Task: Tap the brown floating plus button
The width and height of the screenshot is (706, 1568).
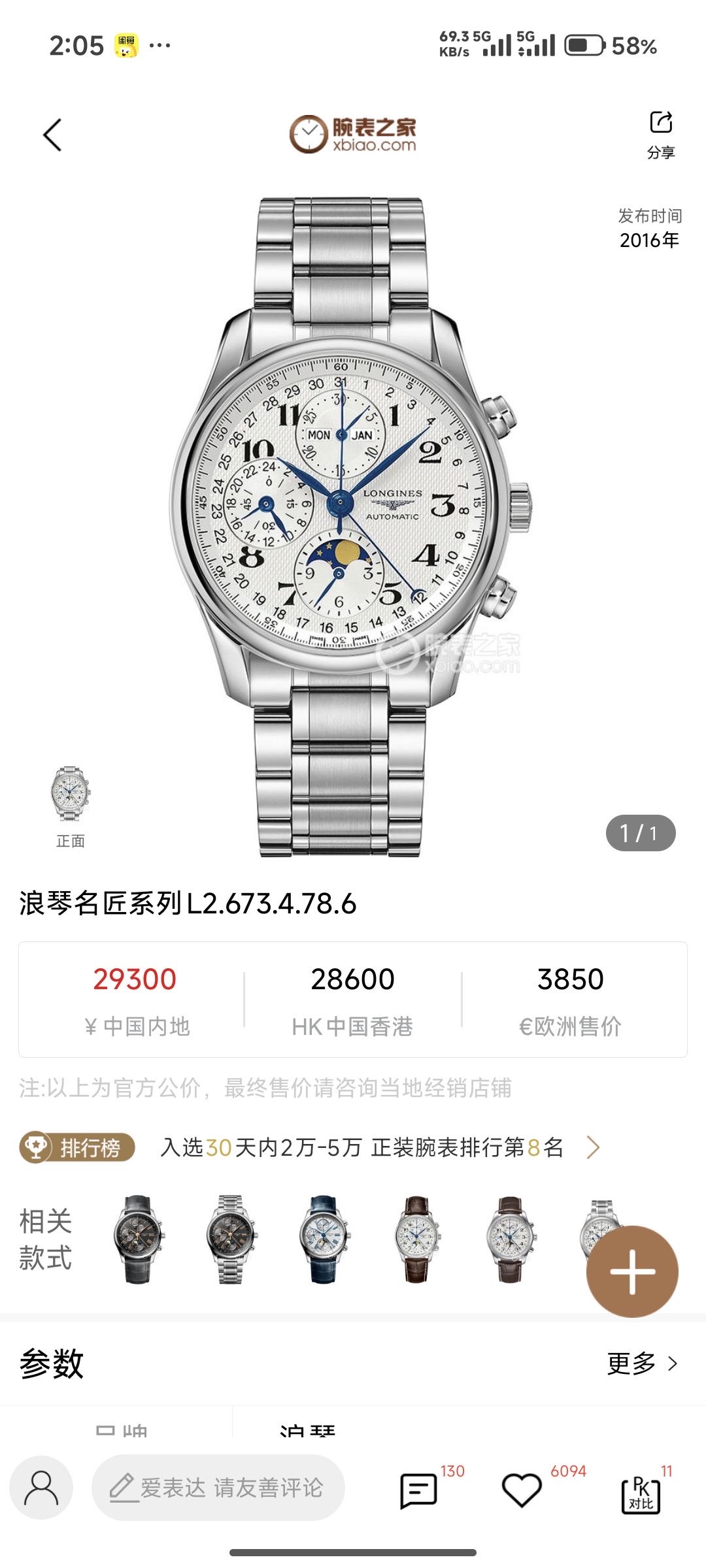Action: coord(631,1271)
